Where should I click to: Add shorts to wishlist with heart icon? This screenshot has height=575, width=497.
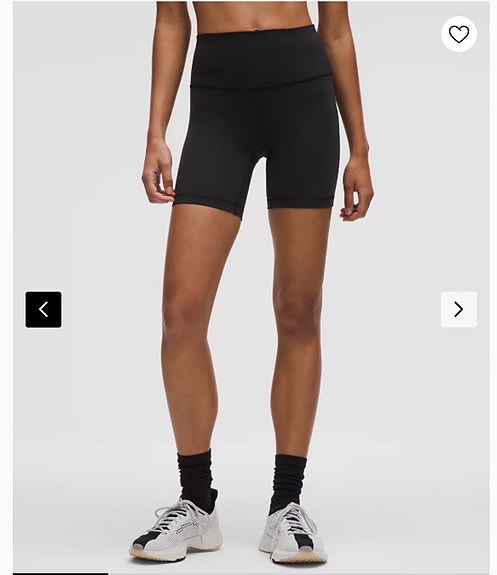pos(459,34)
